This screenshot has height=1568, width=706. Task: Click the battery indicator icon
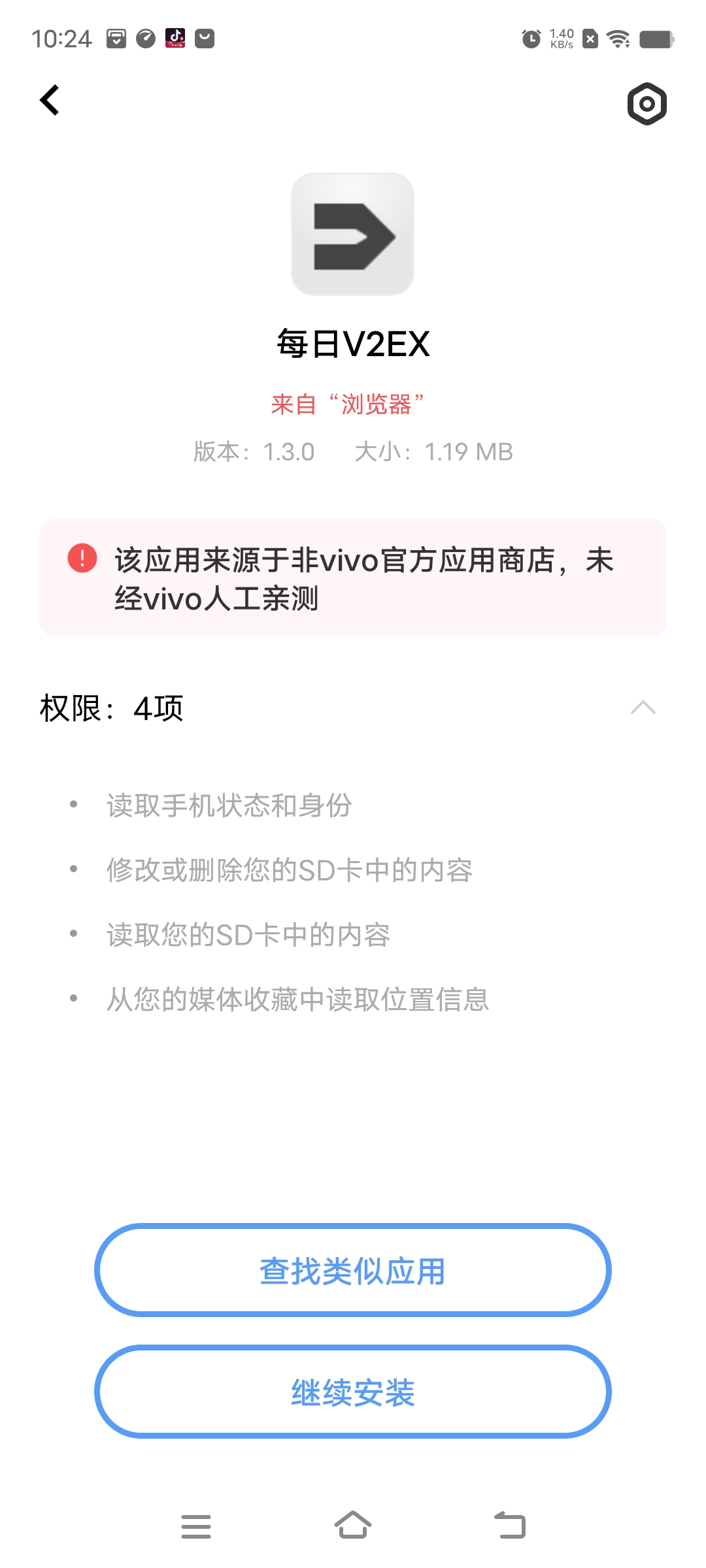656,38
